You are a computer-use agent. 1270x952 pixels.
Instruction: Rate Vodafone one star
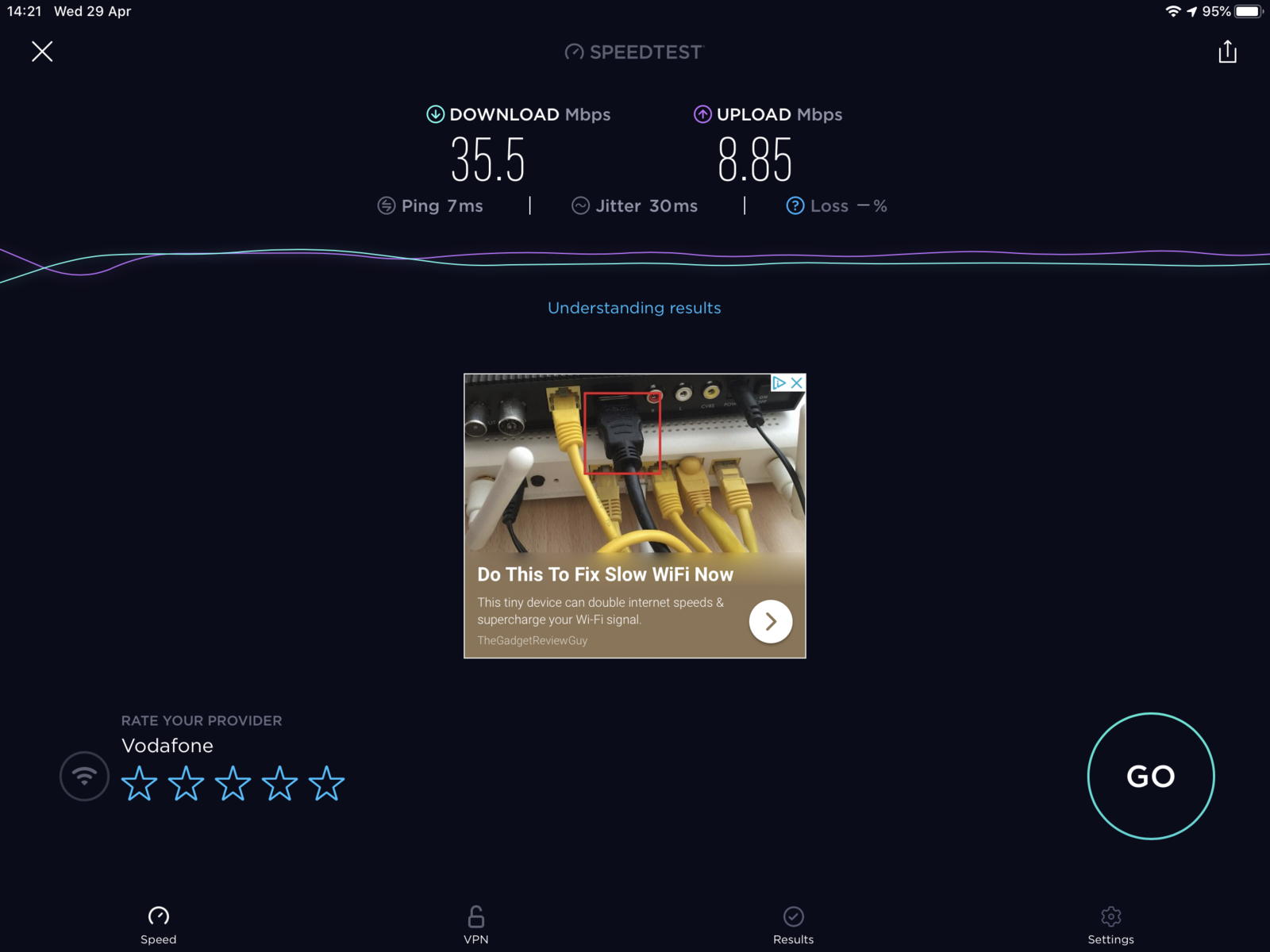pyautogui.click(x=140, y=784)
